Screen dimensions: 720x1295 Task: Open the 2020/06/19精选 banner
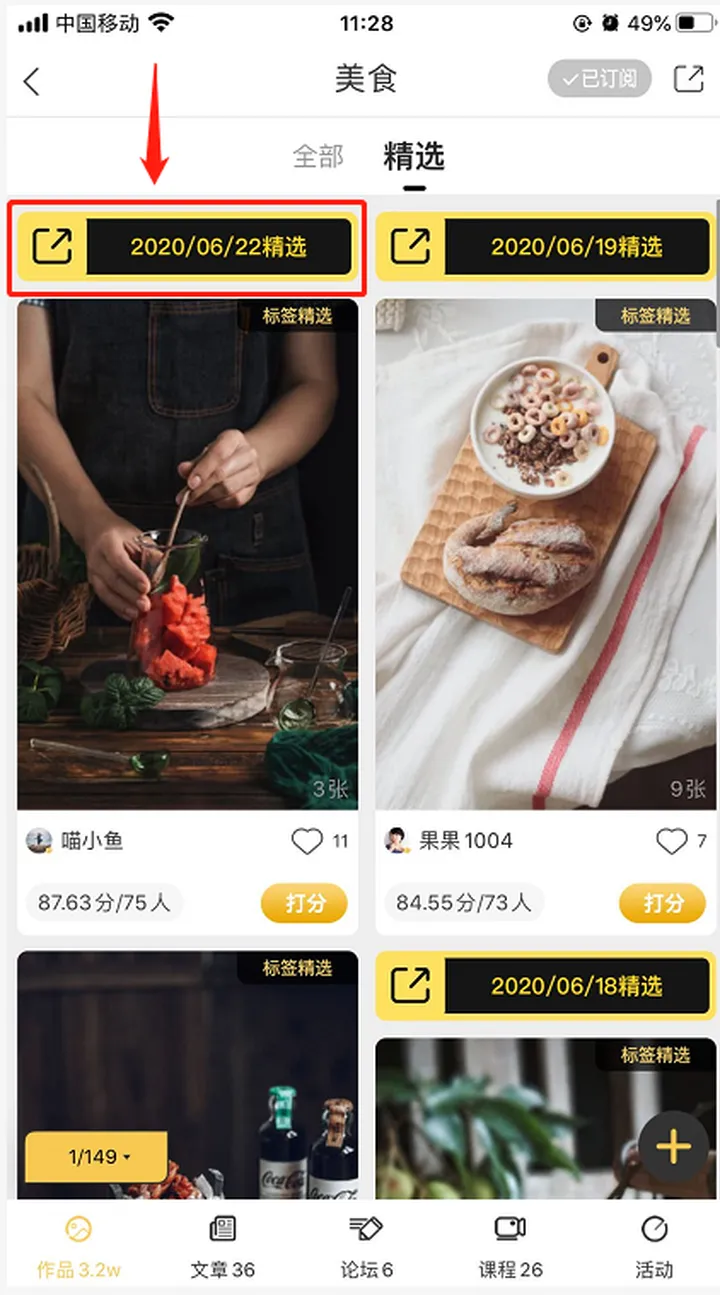546,246
